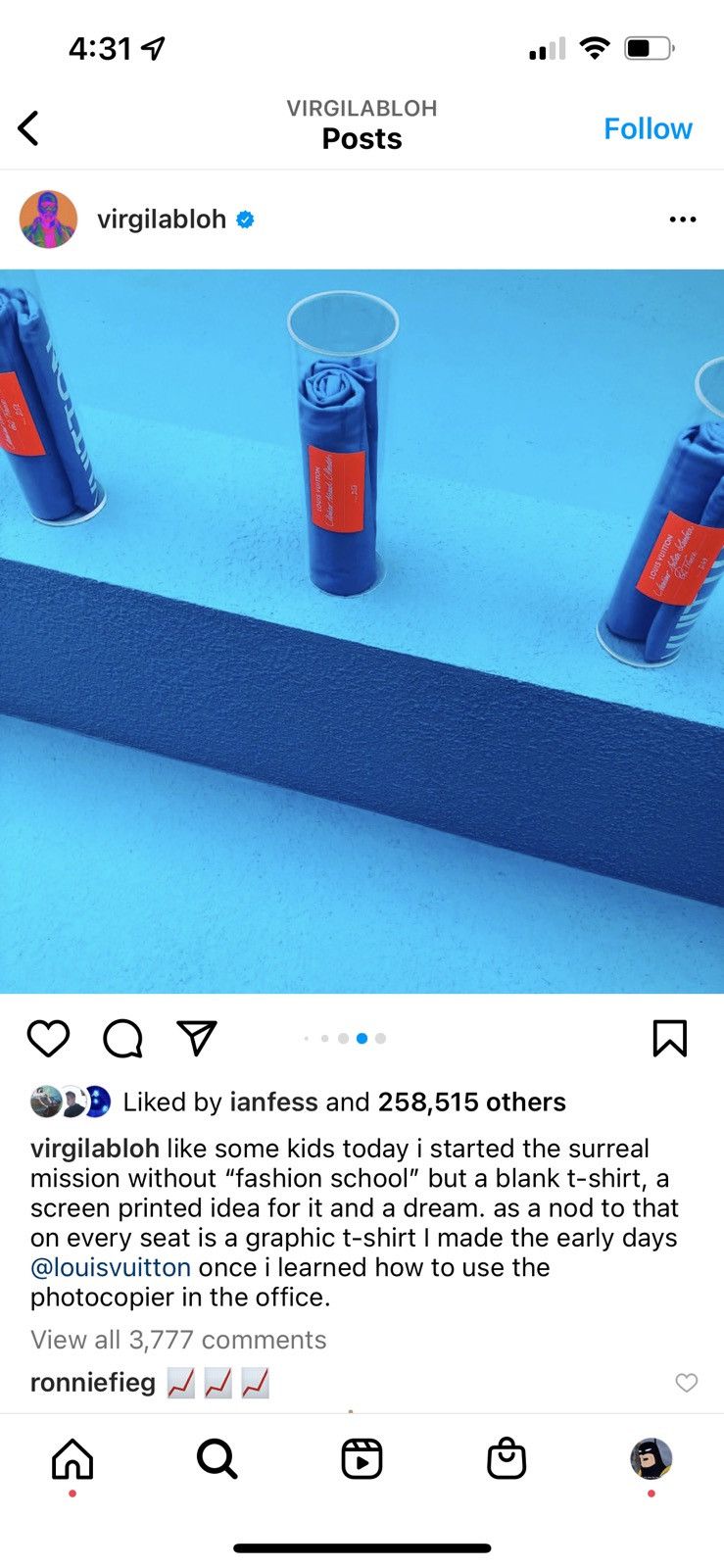Screen dimensions: 724x1568
Task: Open virgilabloh's profile picture
Action: [48, 220]
